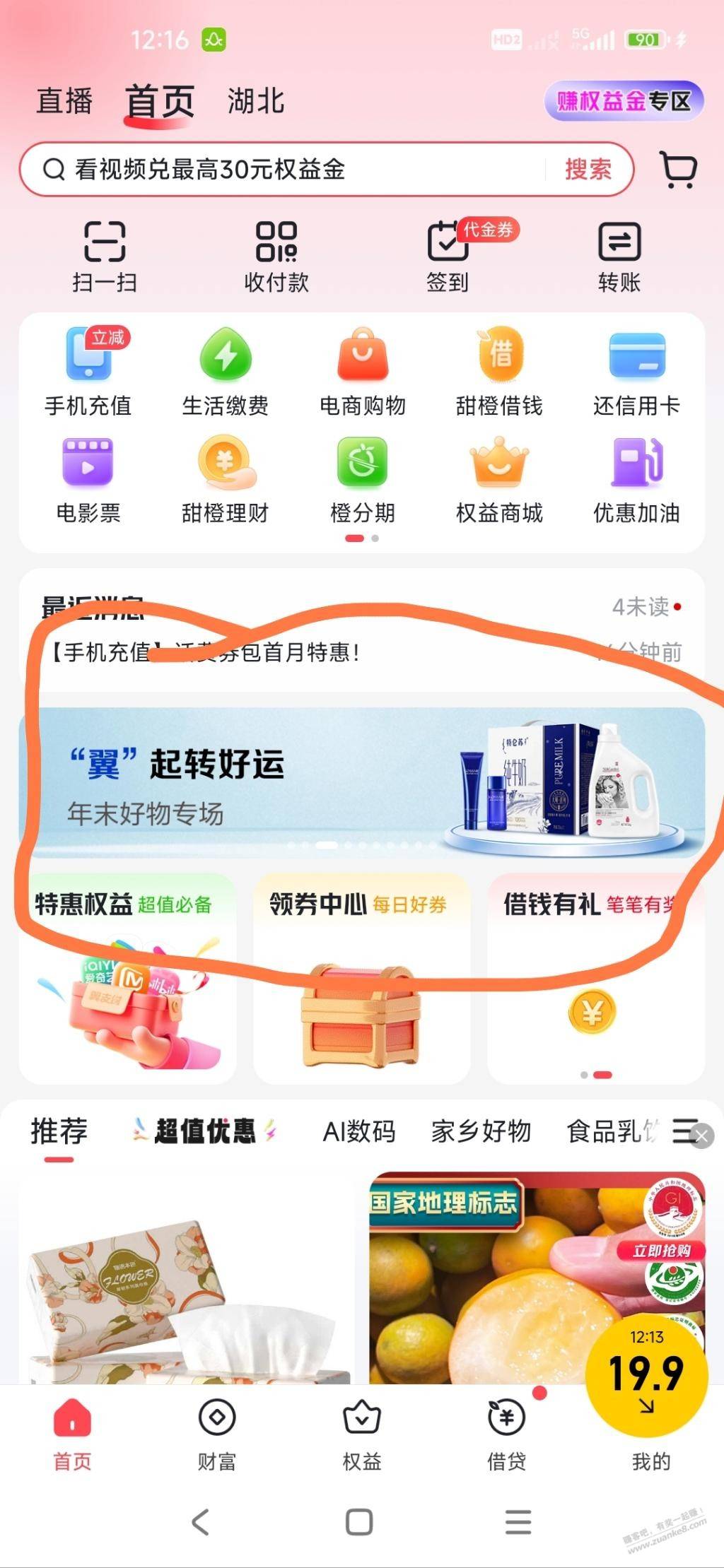The height and width of the screenshot is (1568, 724).
Task: Switch to the 直播 top tab
Action: click(x=64, y=101)
